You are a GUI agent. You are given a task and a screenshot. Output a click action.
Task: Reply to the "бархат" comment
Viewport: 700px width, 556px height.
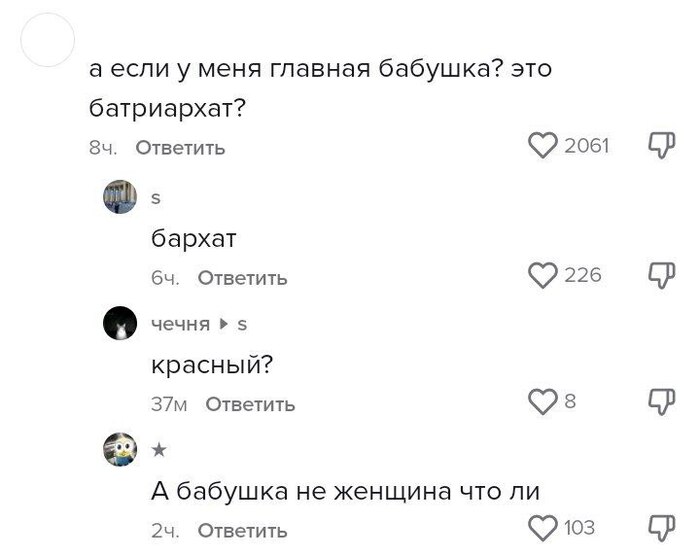point(242,278)
